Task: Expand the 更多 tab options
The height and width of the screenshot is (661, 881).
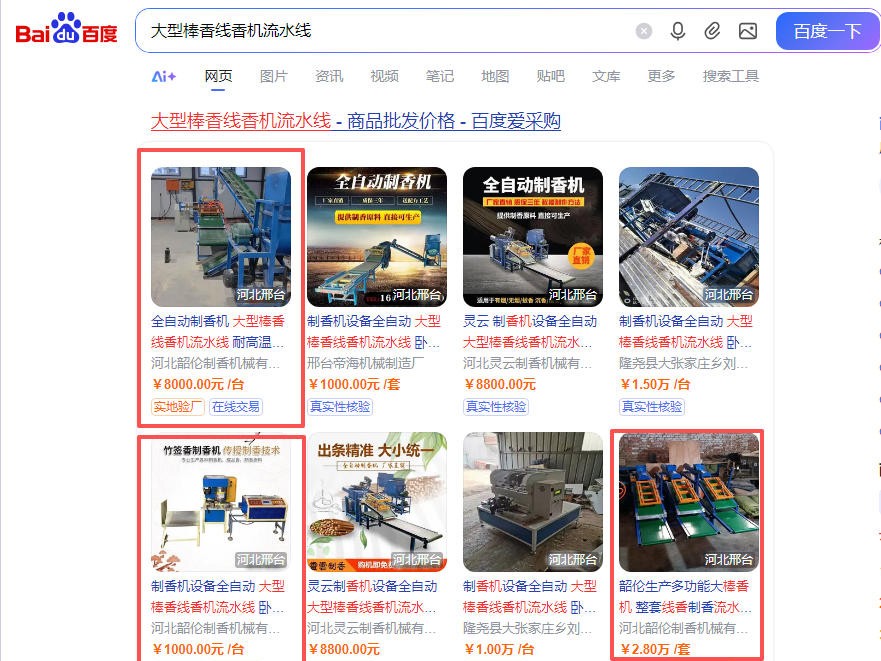Action: point(661,76)
